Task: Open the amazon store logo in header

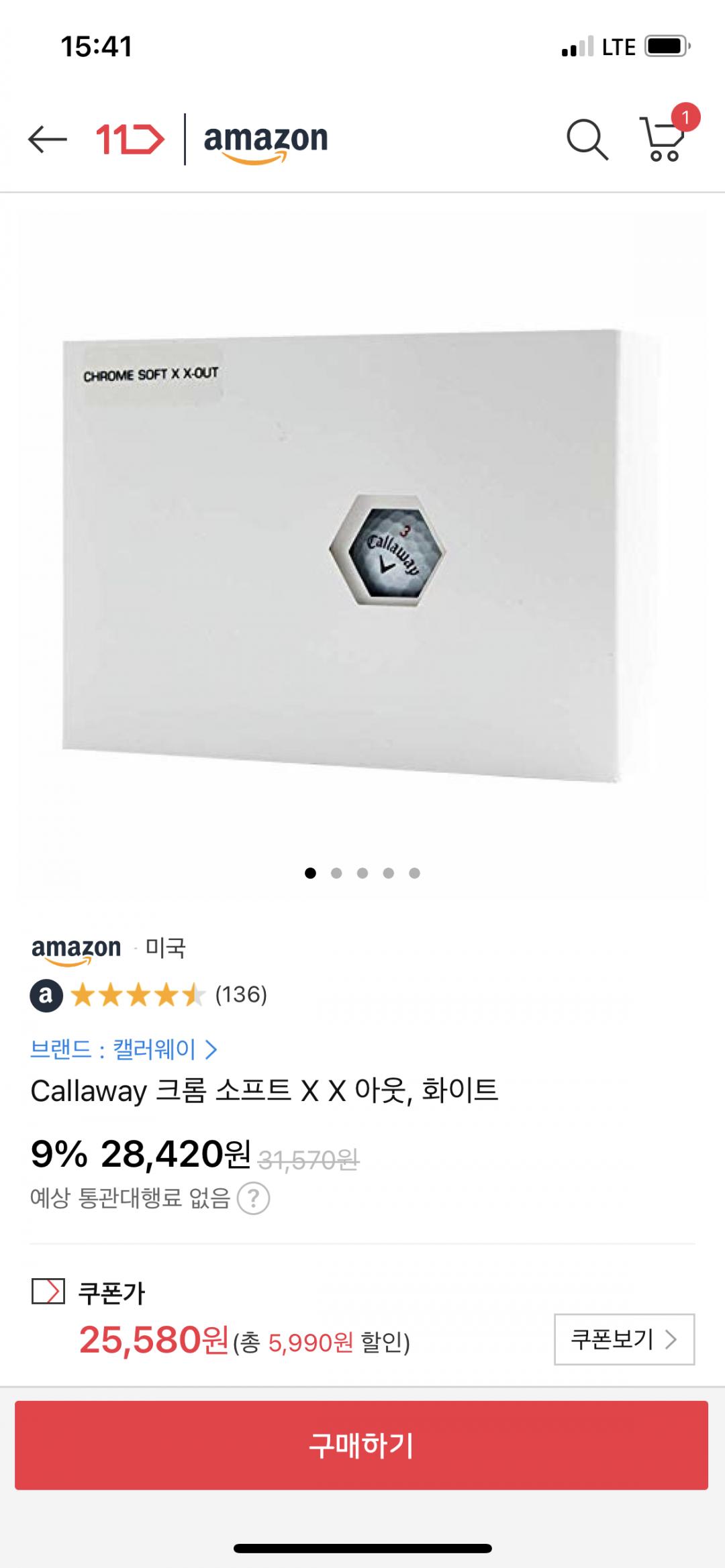Action: [266, 141]
